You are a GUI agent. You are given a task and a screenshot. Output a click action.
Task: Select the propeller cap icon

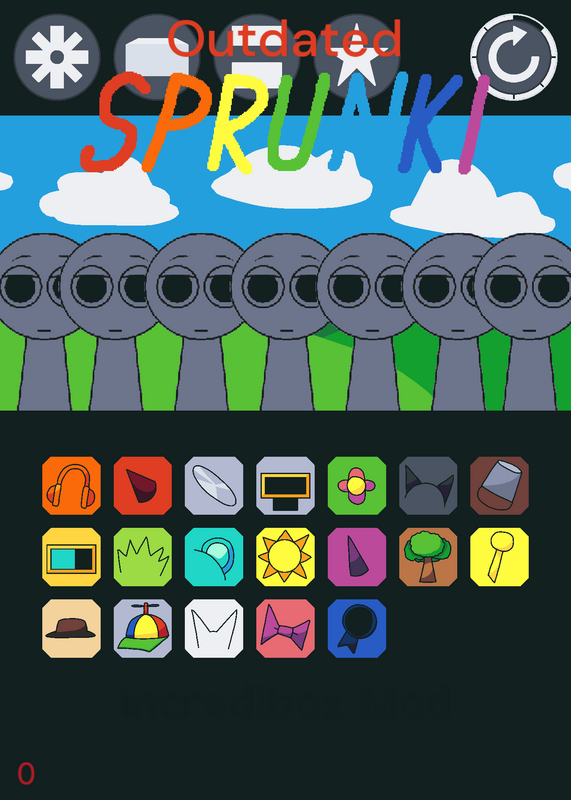point(143,629)
